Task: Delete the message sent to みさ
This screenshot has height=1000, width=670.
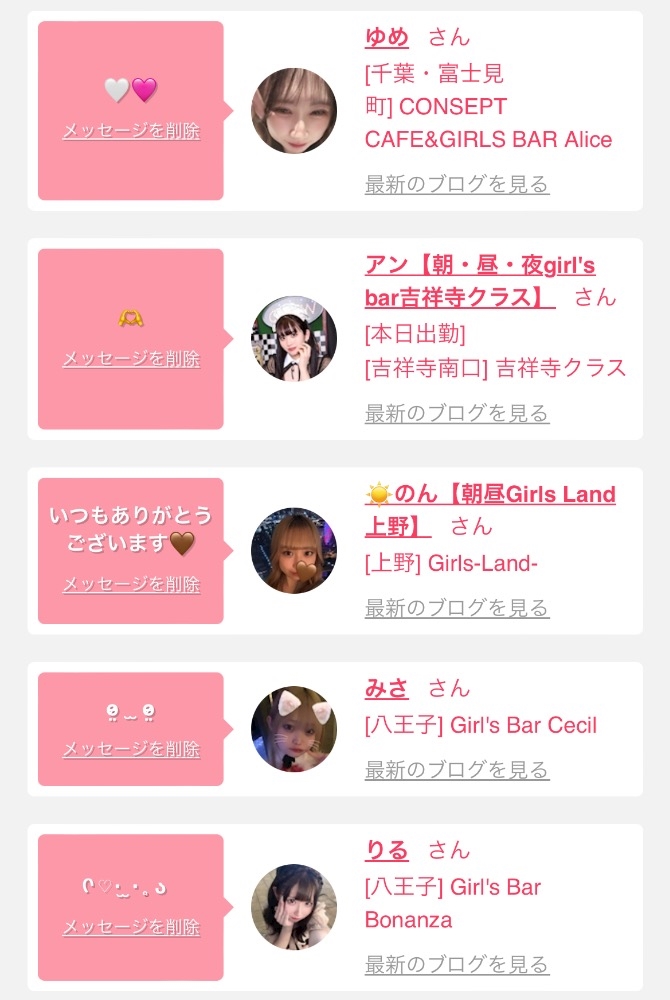Action: (131, 749)
